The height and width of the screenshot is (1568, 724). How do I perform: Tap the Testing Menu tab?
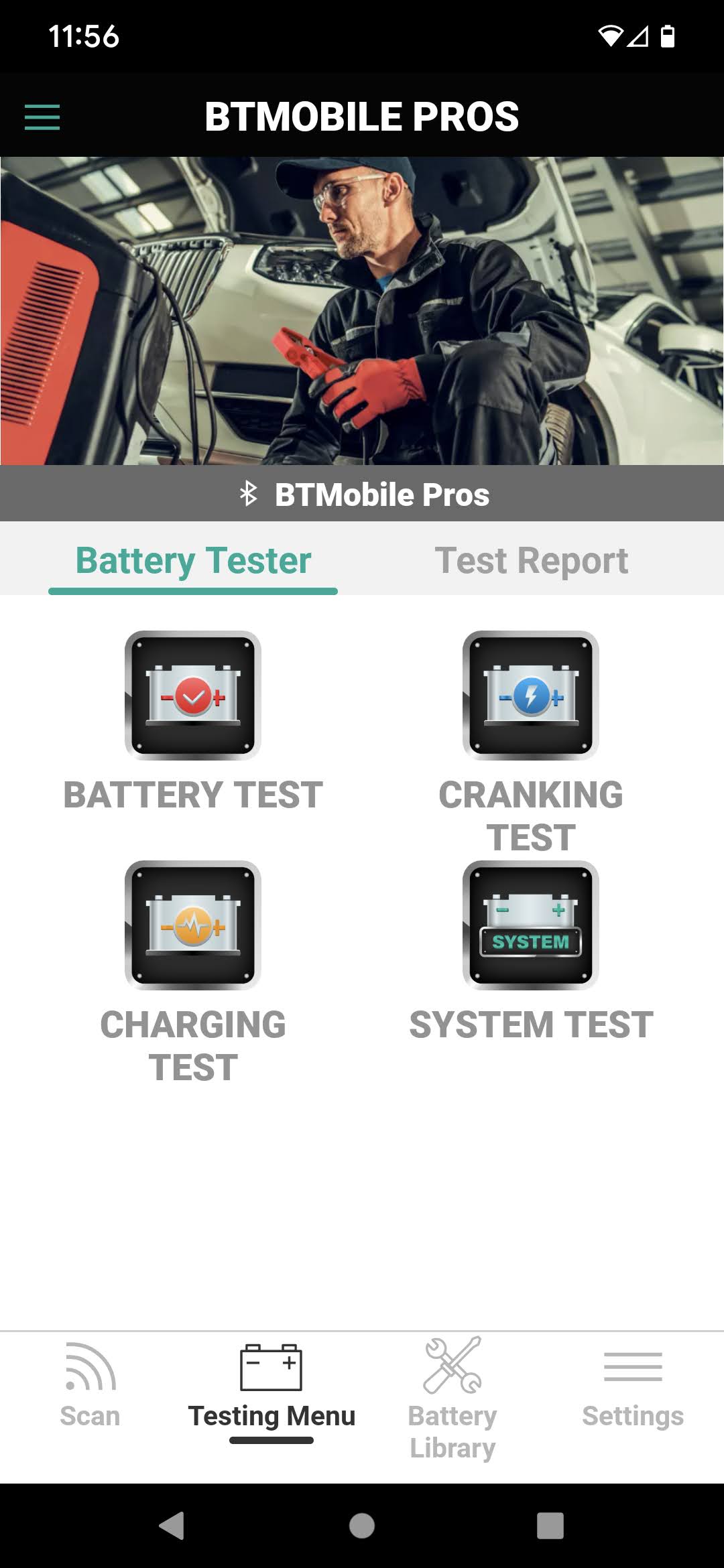coord(271,1388)
